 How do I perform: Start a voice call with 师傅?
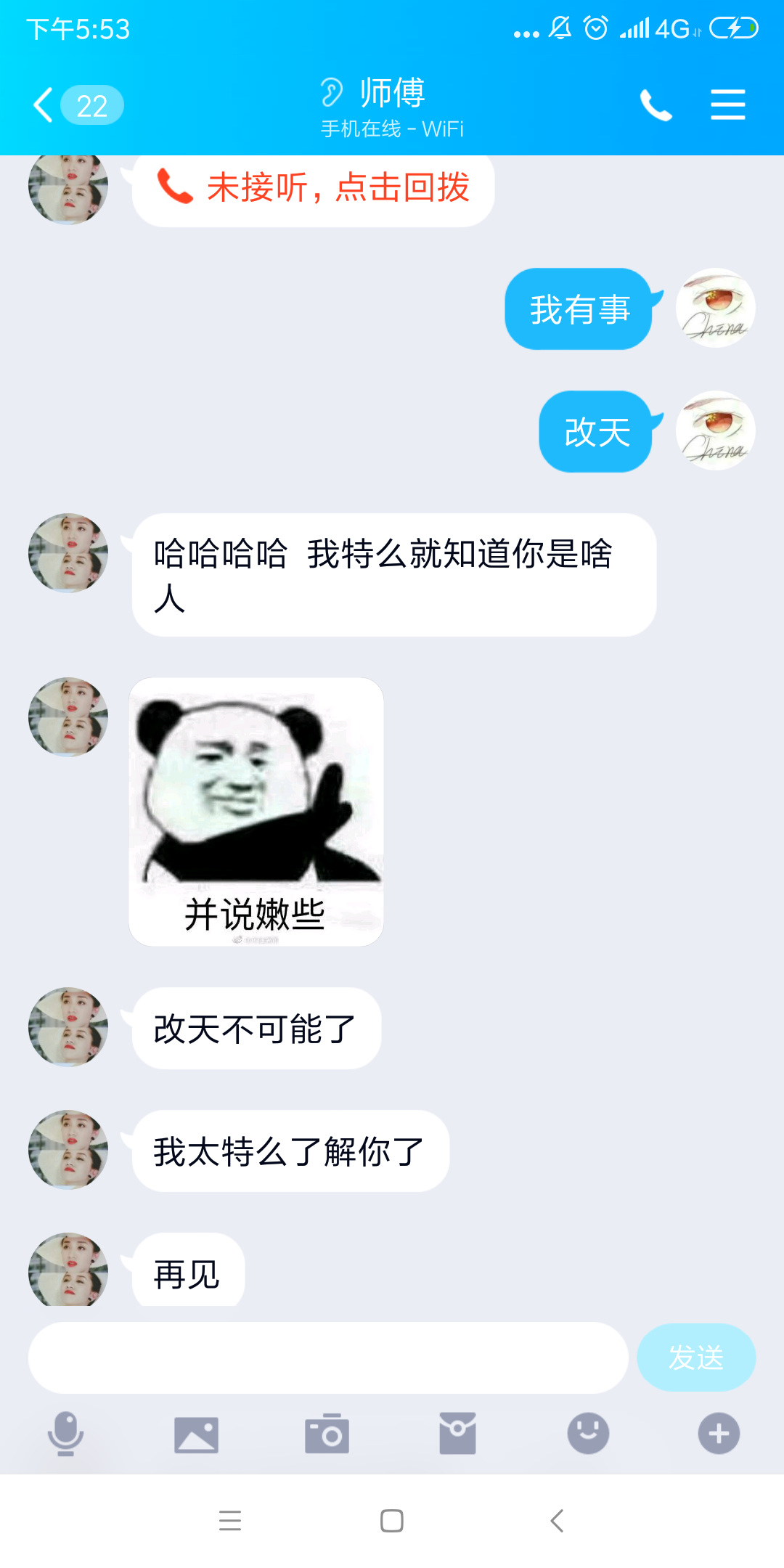click(x=656, y=106)
